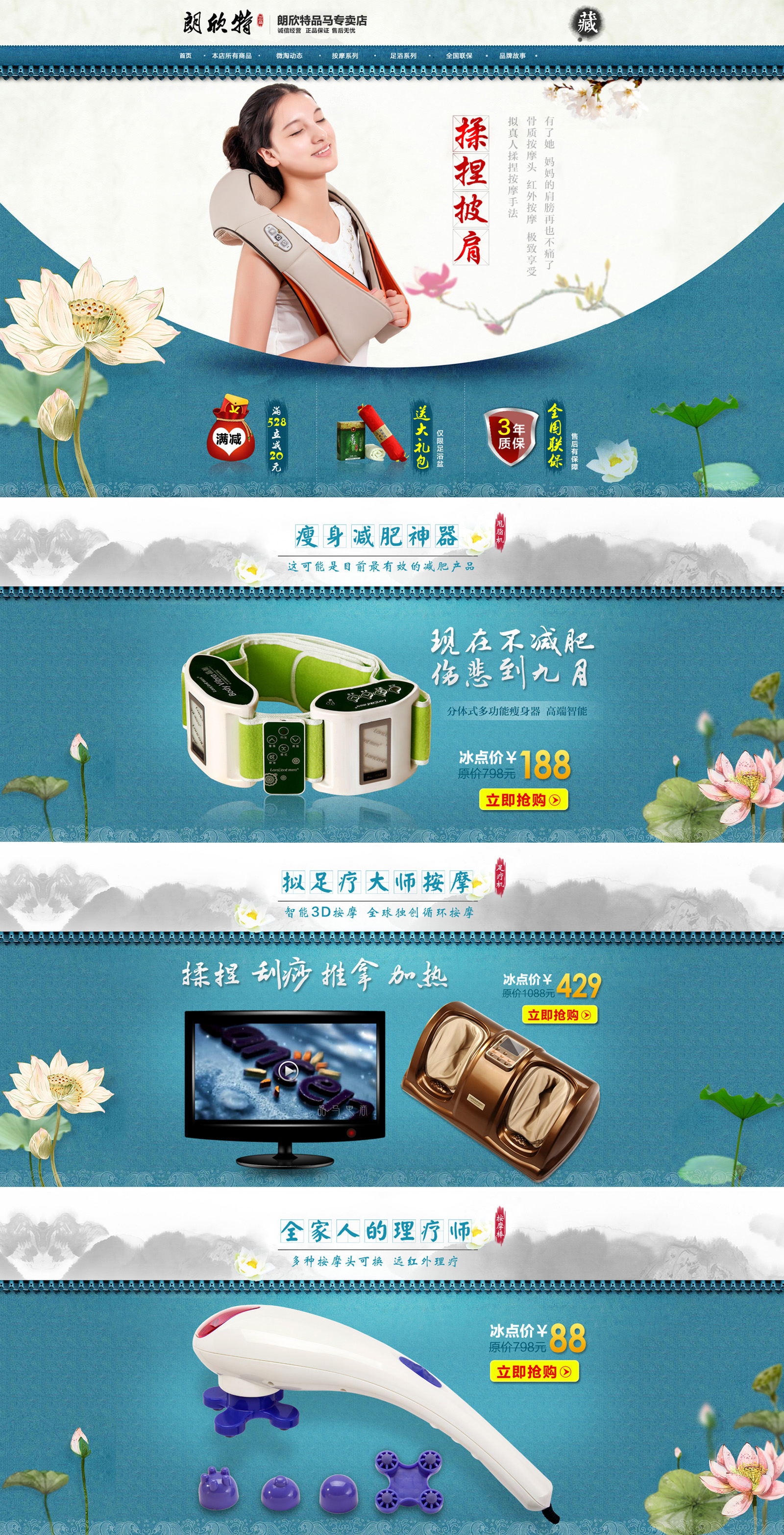Open the 微淘动态 nav item

289,55
